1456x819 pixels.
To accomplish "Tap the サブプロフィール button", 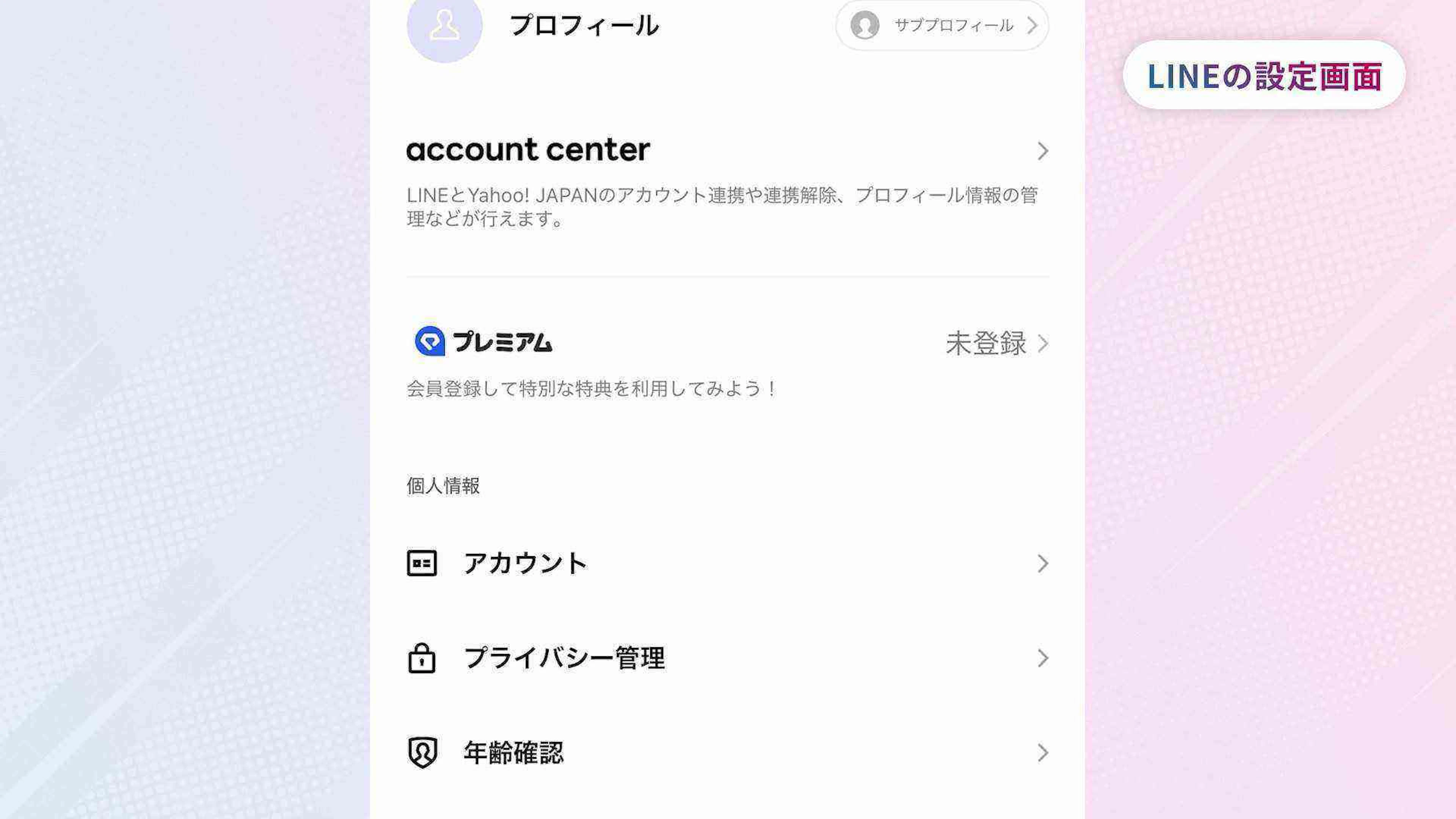I will click(x=941, y=25).
